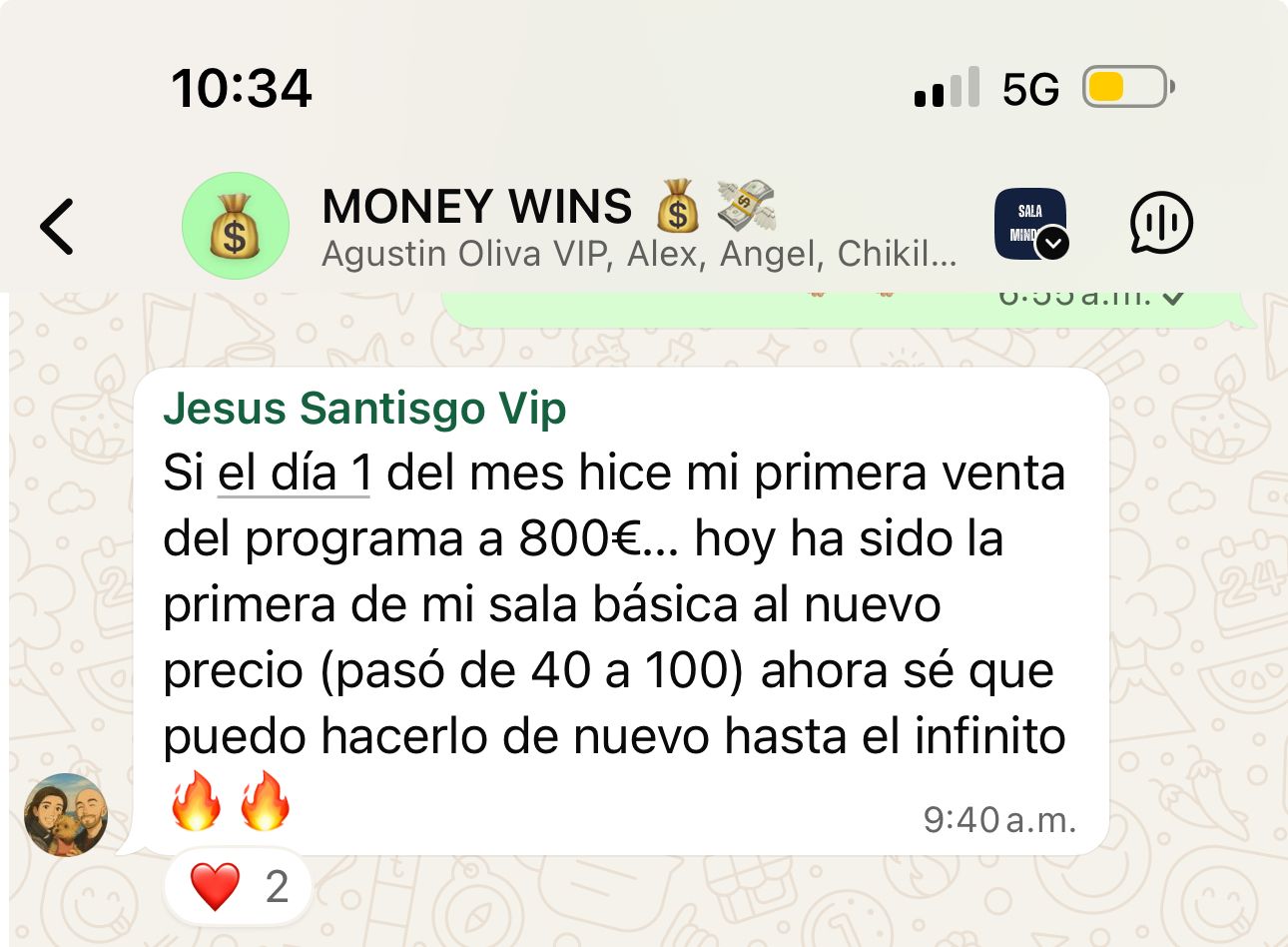View the heart reactions on the message

(240, 886)
